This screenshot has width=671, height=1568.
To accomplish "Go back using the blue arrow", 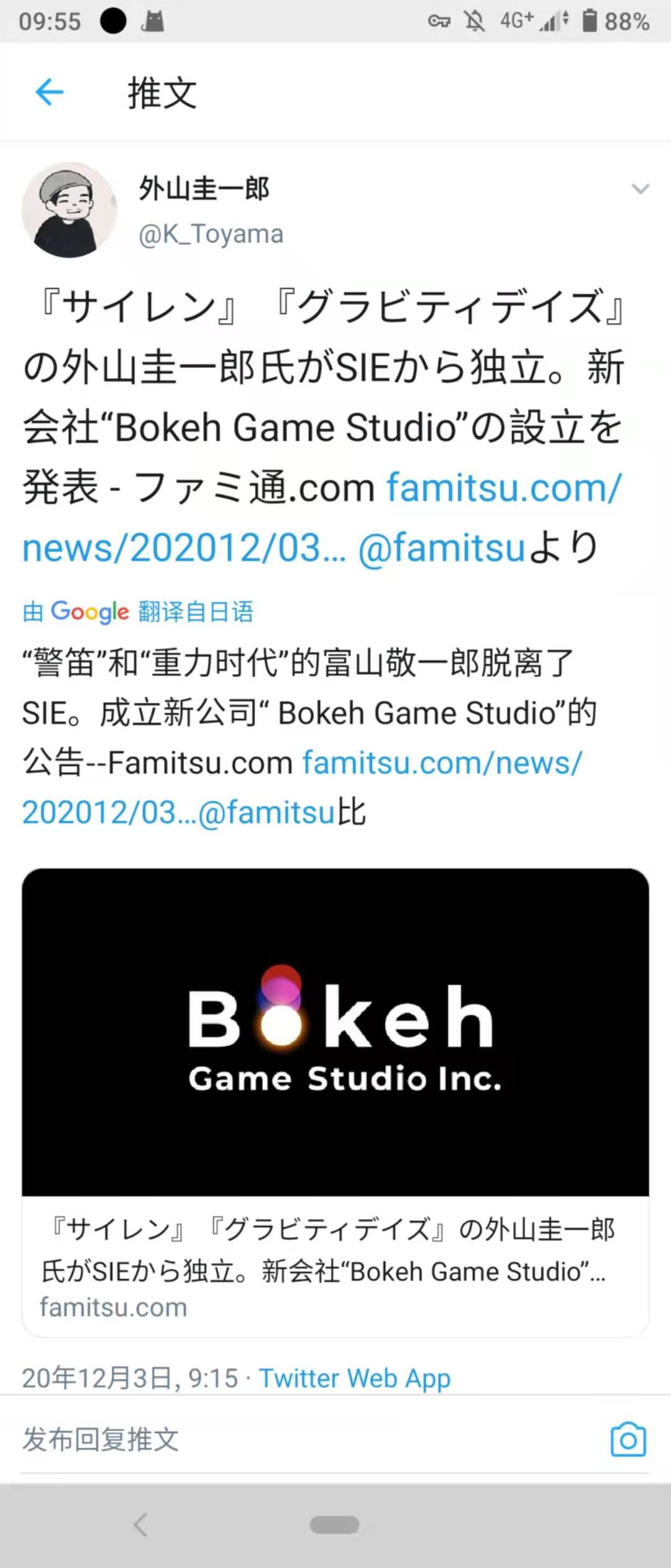I will 50,93.
